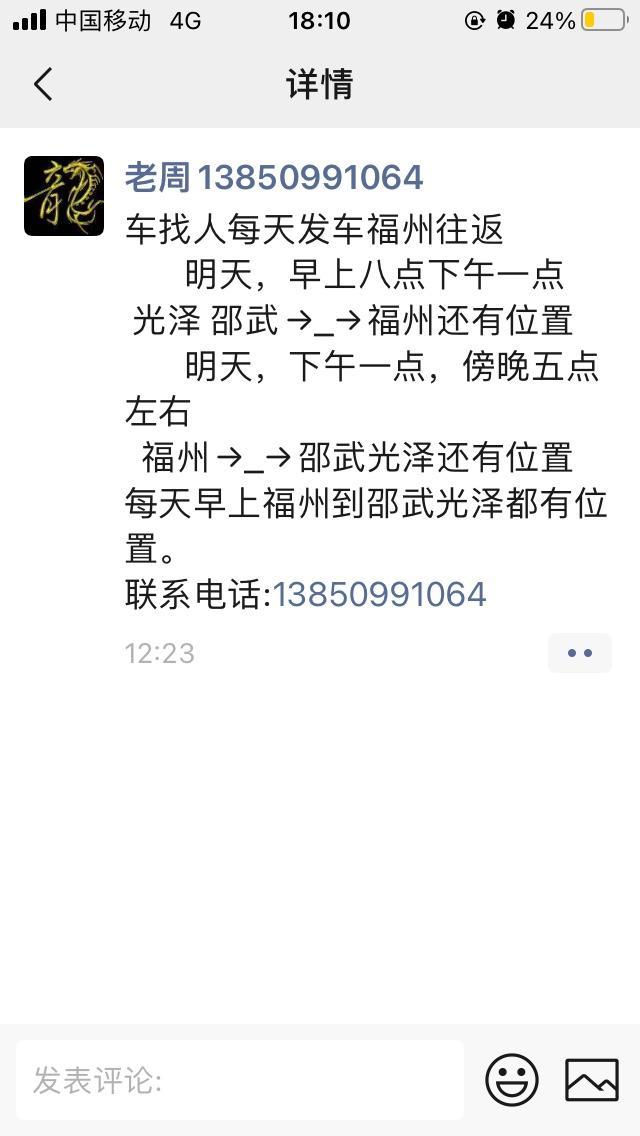The height and width of the screenshot is (1136, 640).
Task: Open the poster name 老周 13850991064
Action: click(274, 178)
